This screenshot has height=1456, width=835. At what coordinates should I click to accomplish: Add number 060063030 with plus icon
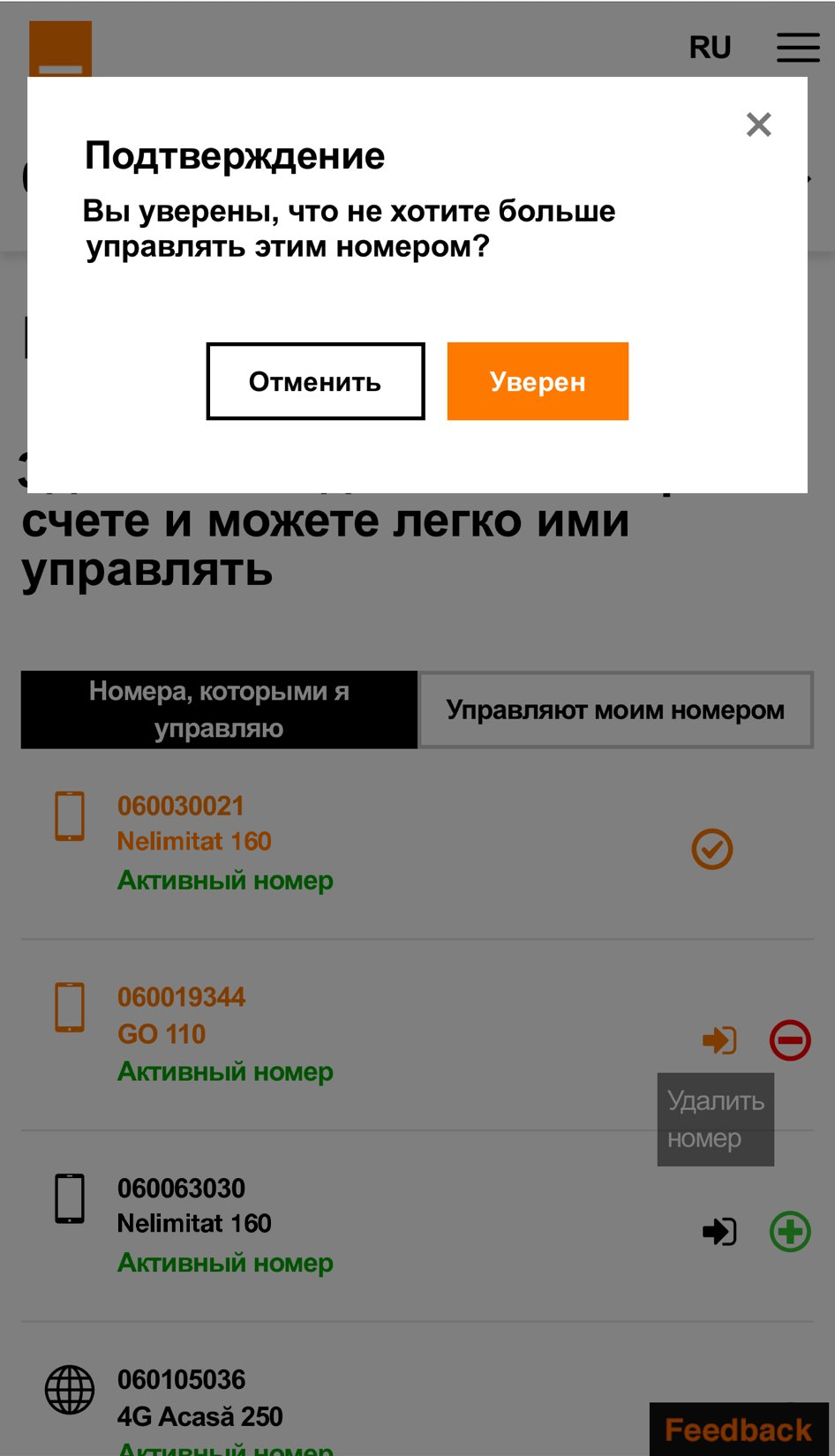click(790, 1231)
